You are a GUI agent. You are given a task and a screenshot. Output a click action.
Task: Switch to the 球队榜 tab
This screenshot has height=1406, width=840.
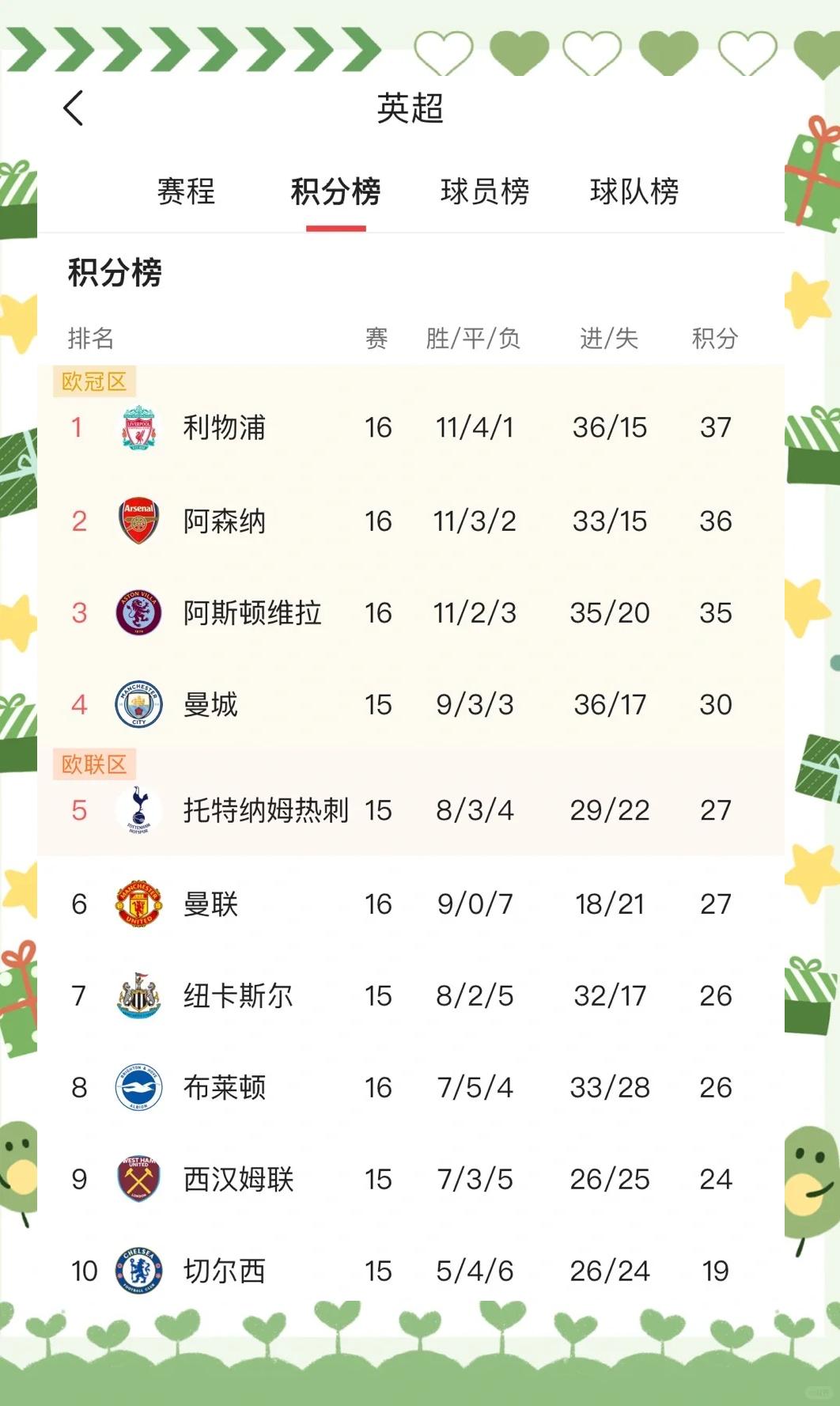pyautogui.click(x=634, y=192)
